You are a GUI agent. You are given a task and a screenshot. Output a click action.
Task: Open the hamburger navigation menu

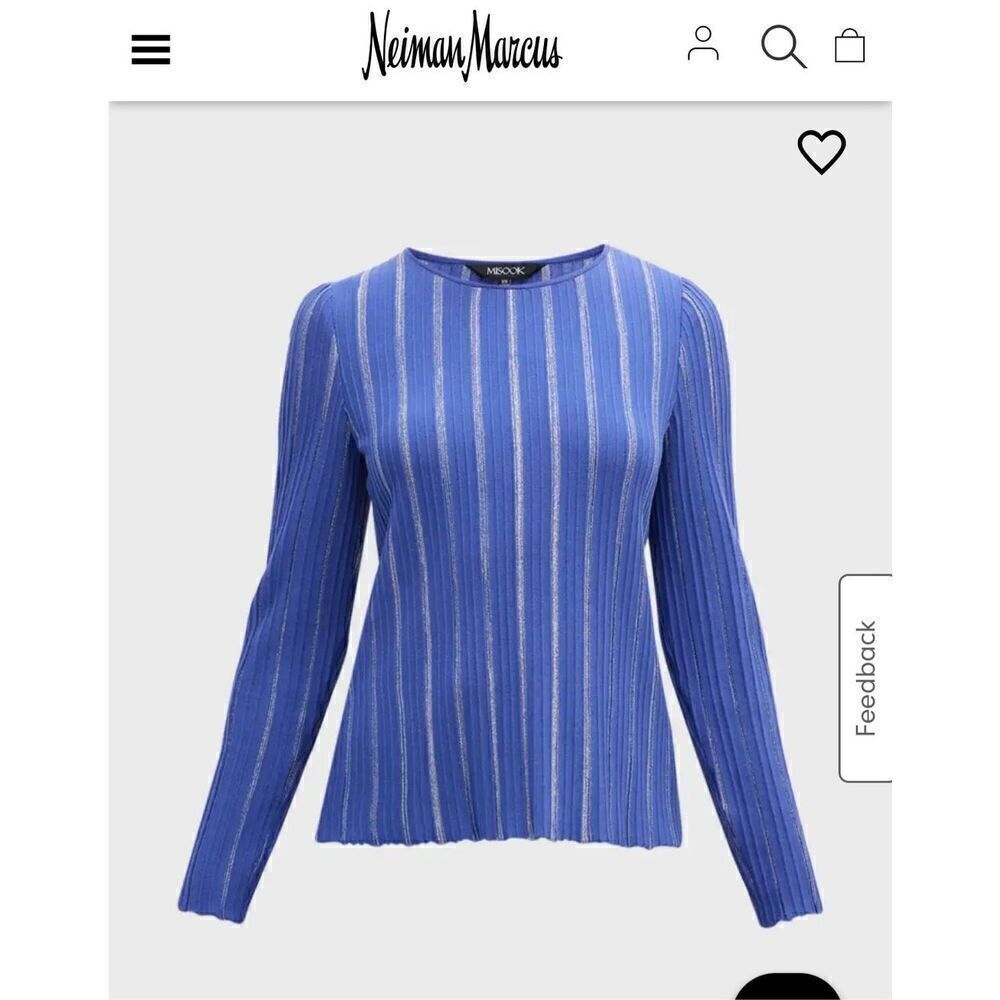[x=151, y=49]
